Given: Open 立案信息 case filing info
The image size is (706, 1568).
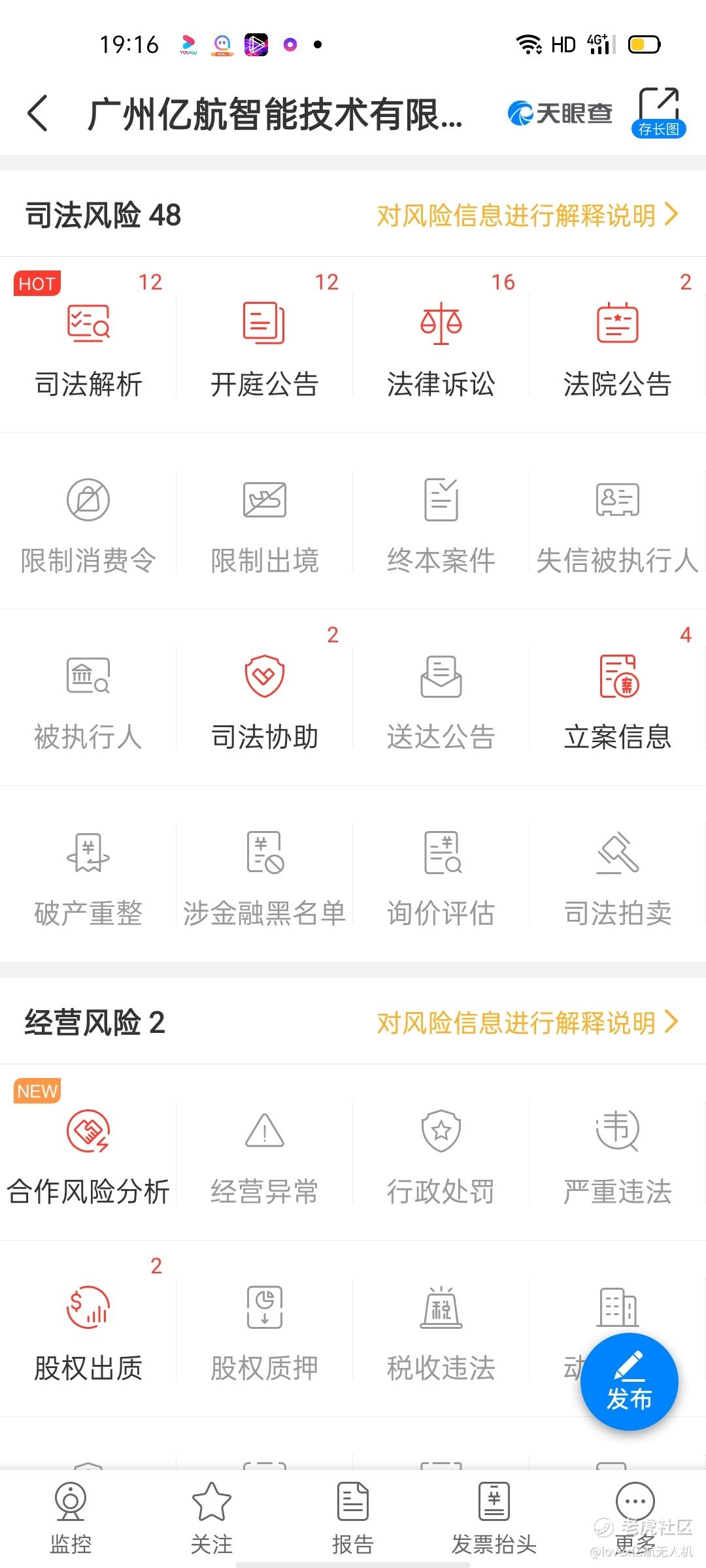Looking at the screenshot, I should pos(618,697).
